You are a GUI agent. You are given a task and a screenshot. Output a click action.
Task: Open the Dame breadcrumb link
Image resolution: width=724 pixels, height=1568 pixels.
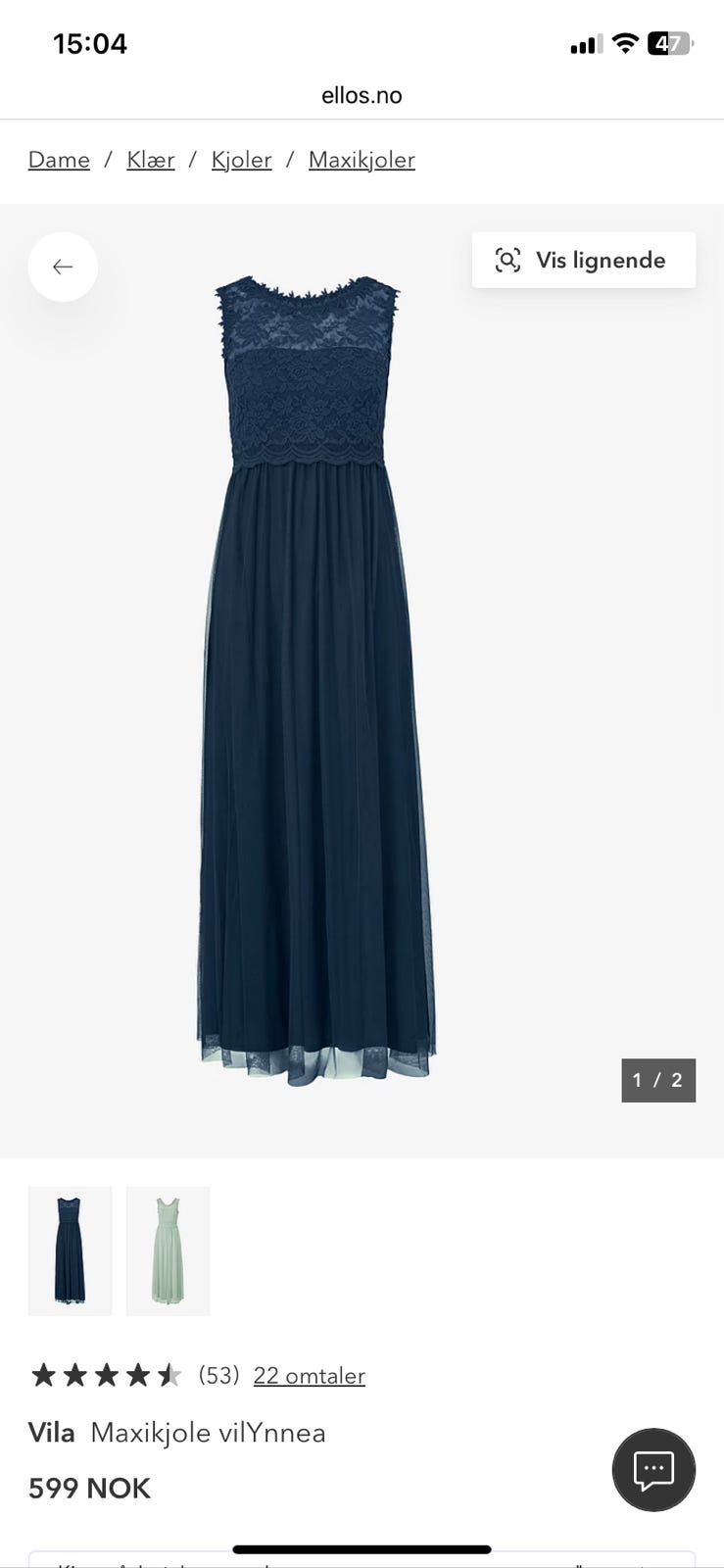[x=59, y=160]
